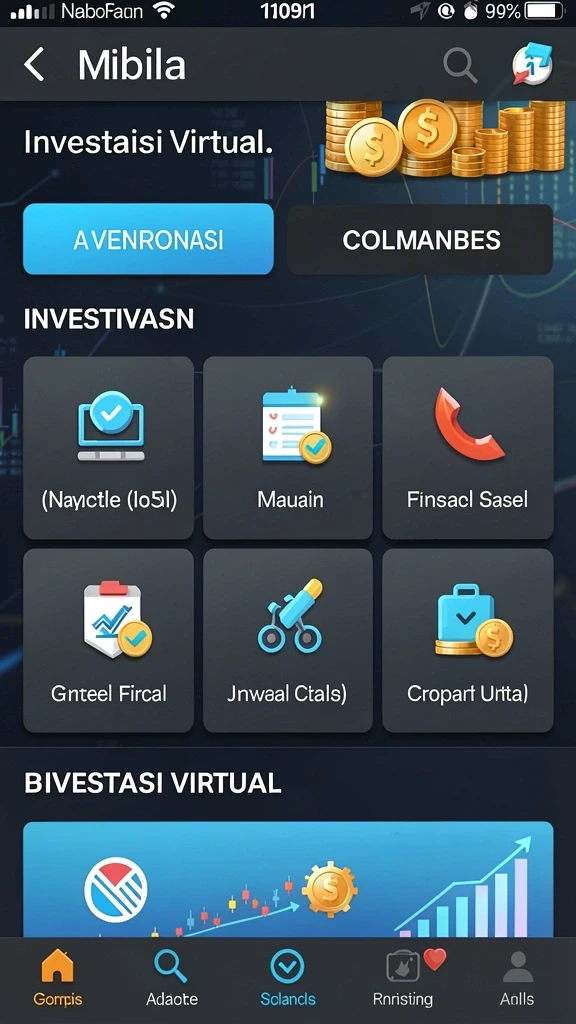Open the Finsacl Sasel tile
Screen dimensions: 576x1024
click(468, 447)
